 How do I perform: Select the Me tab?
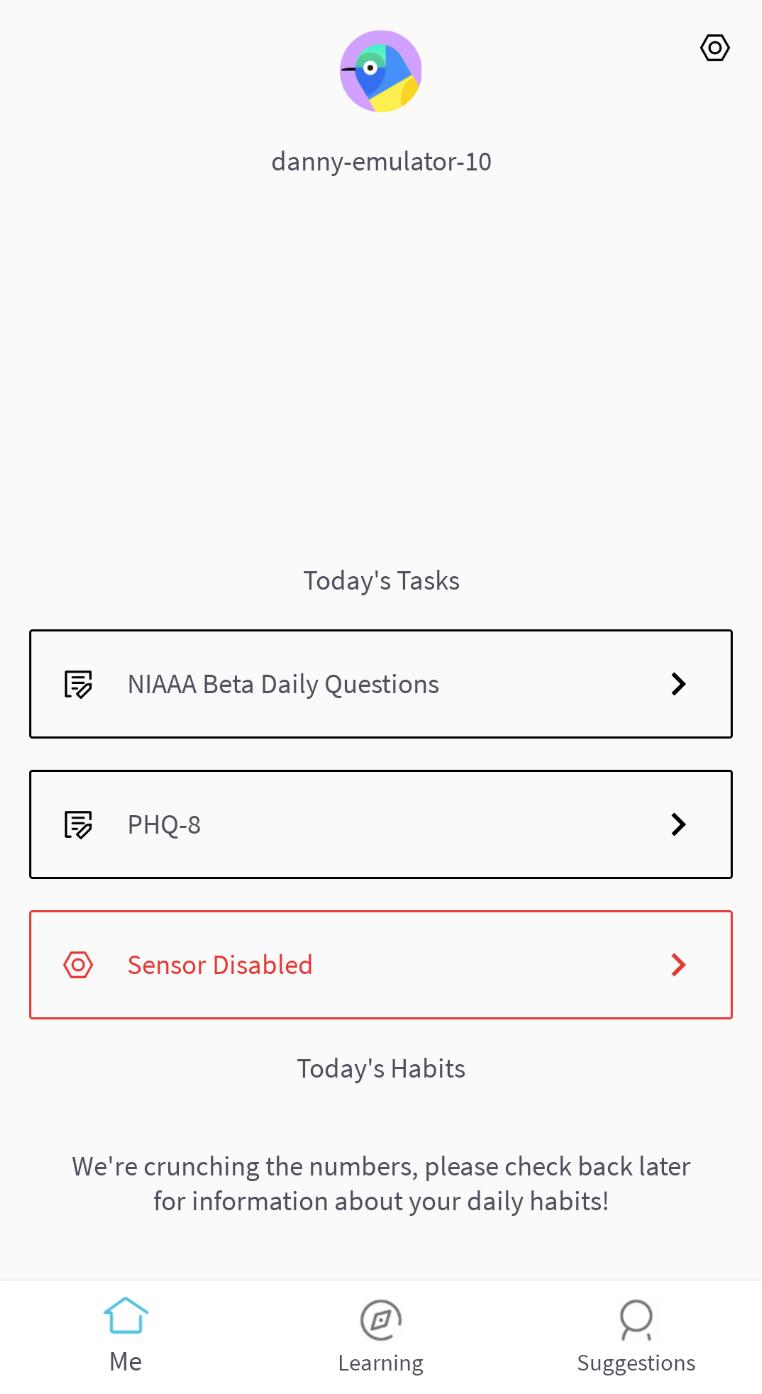pos(126,1337)
